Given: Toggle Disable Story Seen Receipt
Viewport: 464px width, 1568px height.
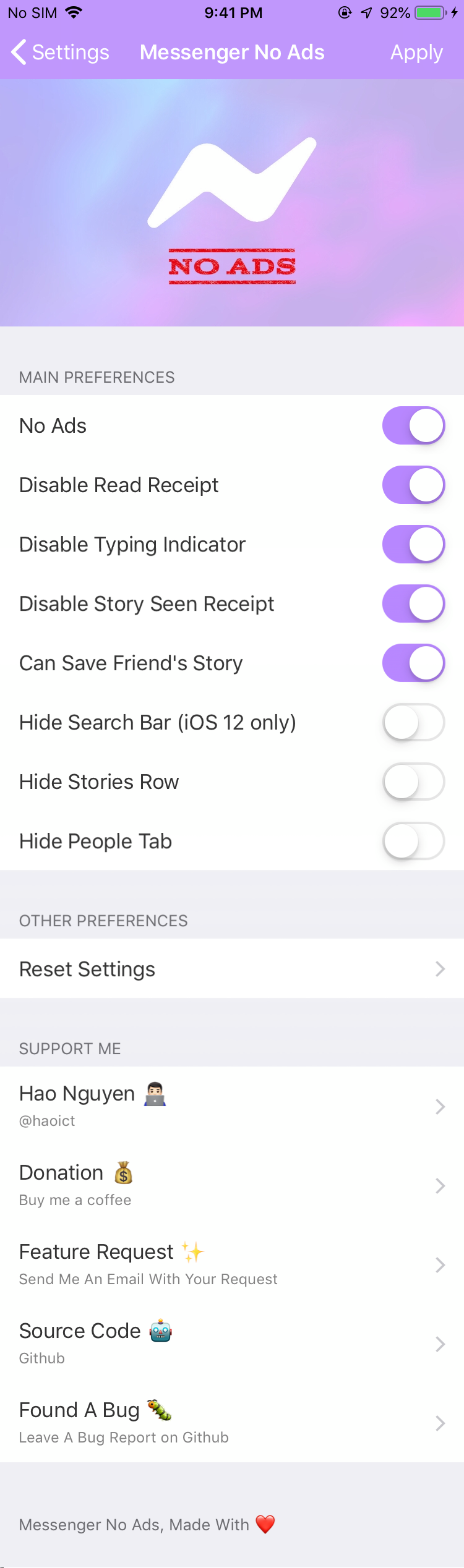Looking at the screenshot, I should (413, 603).
